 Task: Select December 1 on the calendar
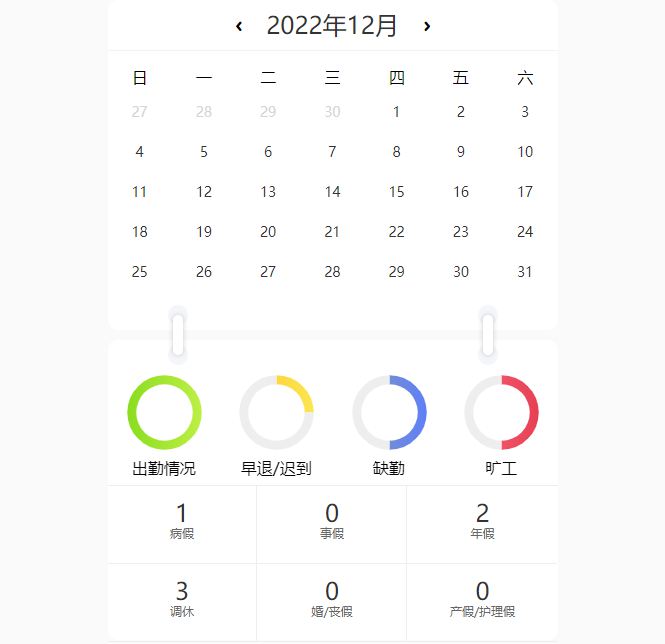pos(396,112)
